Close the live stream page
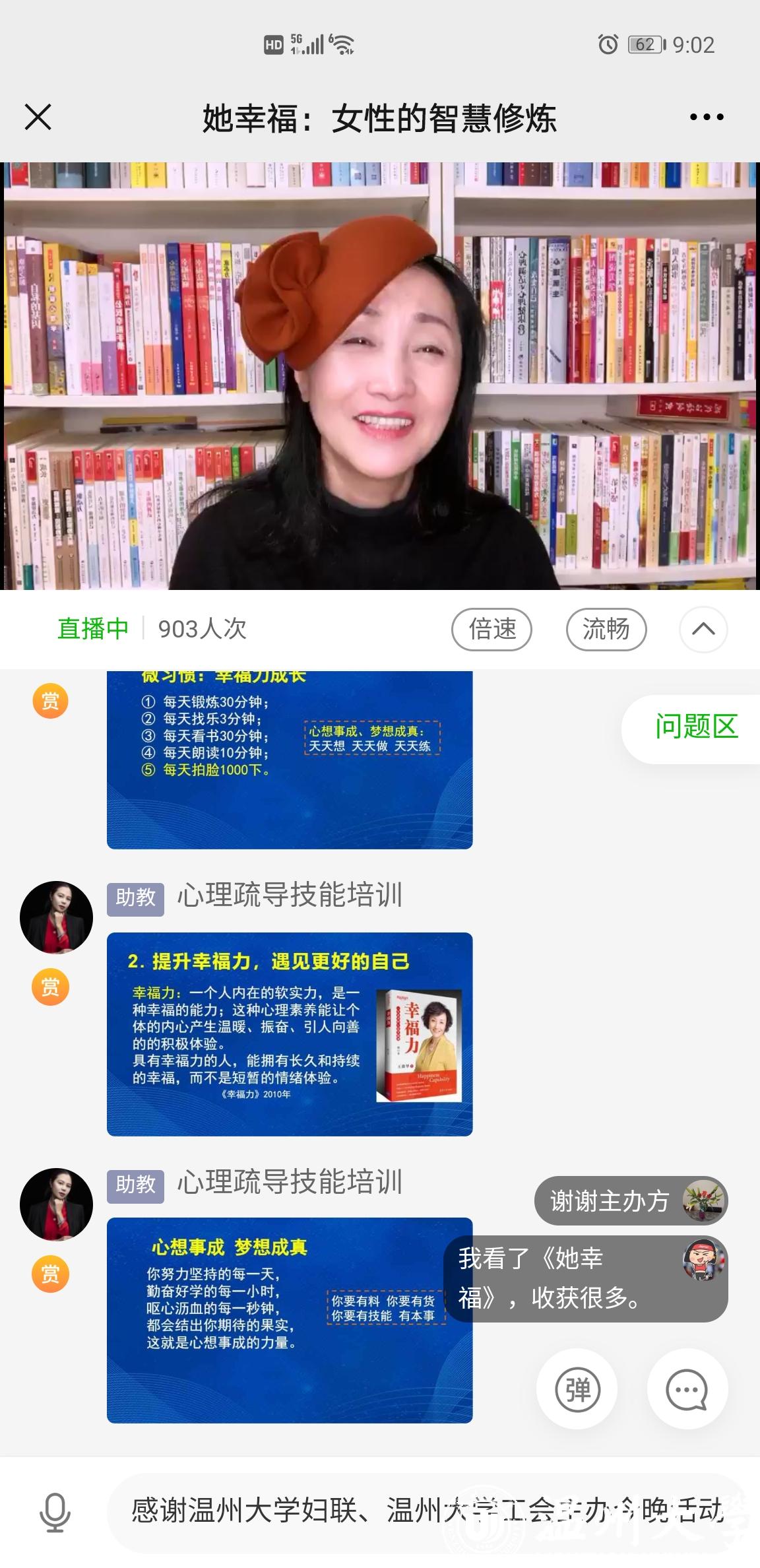Image resolution: width=760 pixels, height=1568 pixels. pos(38,117)
